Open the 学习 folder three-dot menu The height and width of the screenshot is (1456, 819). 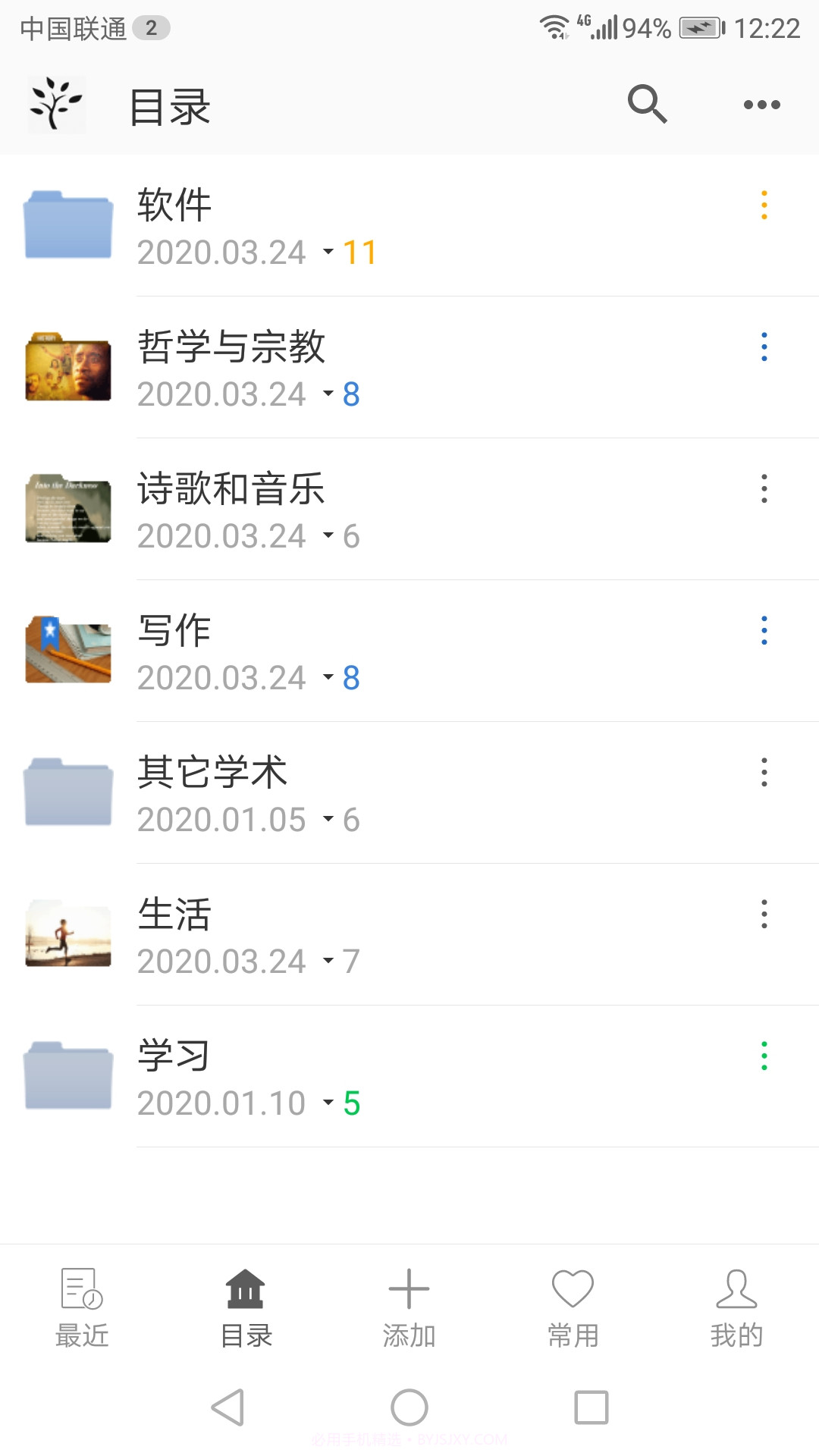coord(764,1054)
